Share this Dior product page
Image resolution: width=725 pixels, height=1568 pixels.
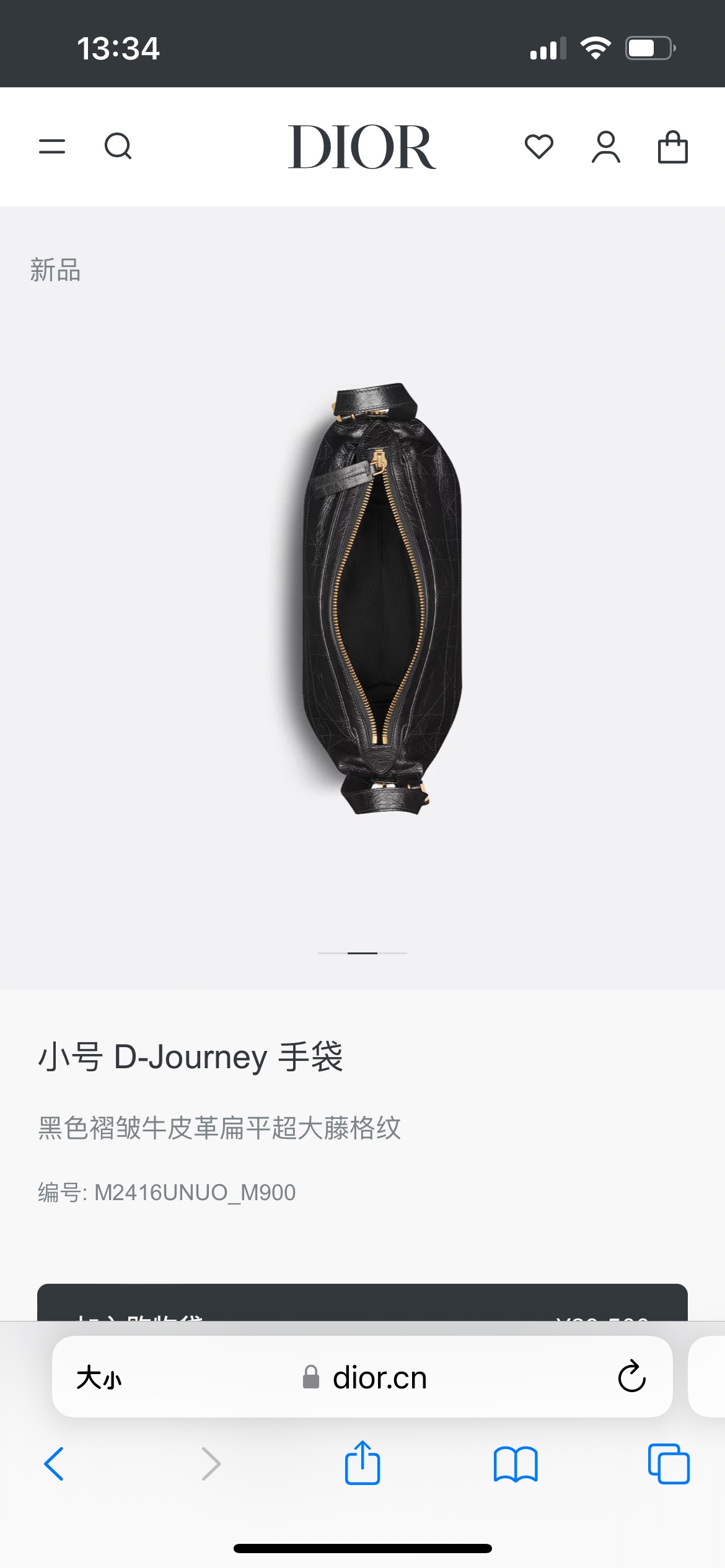coord(362,1463)
